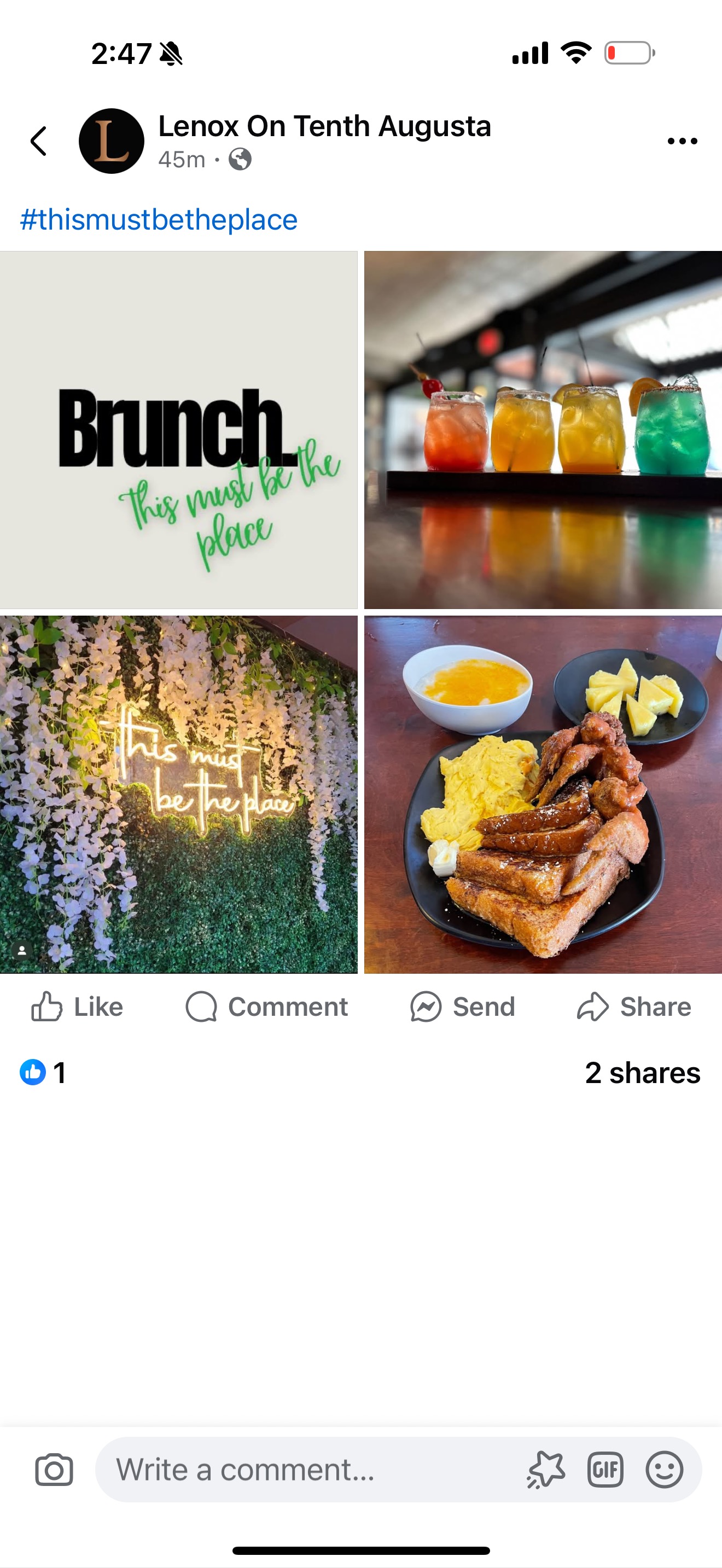Select the GIF icon in the comment bar
722x1568 pixels.
click(x=605, y=1467)
